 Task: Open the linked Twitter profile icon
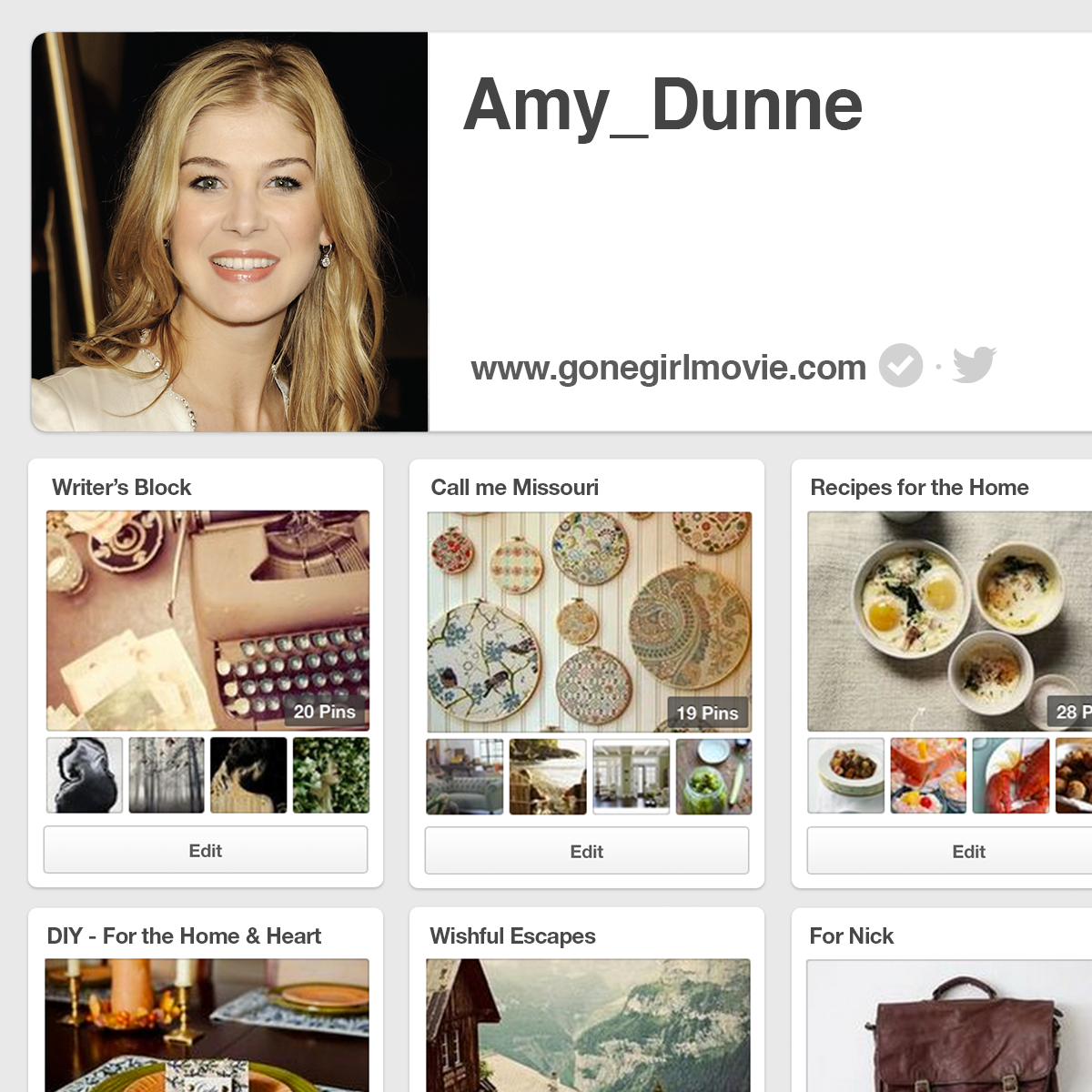tap(974, 364)
